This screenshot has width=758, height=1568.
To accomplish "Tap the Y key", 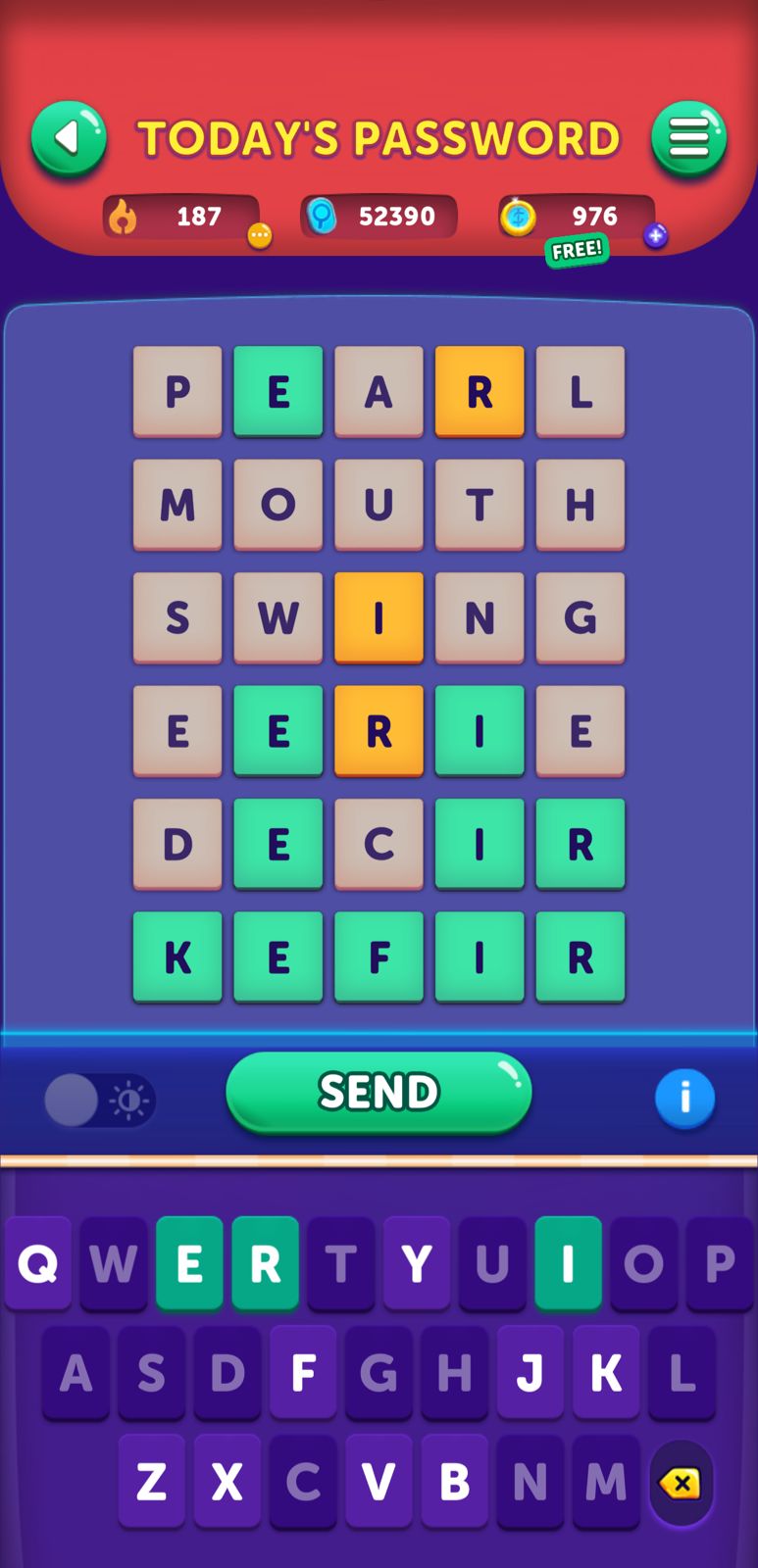I will [417, 1264].
